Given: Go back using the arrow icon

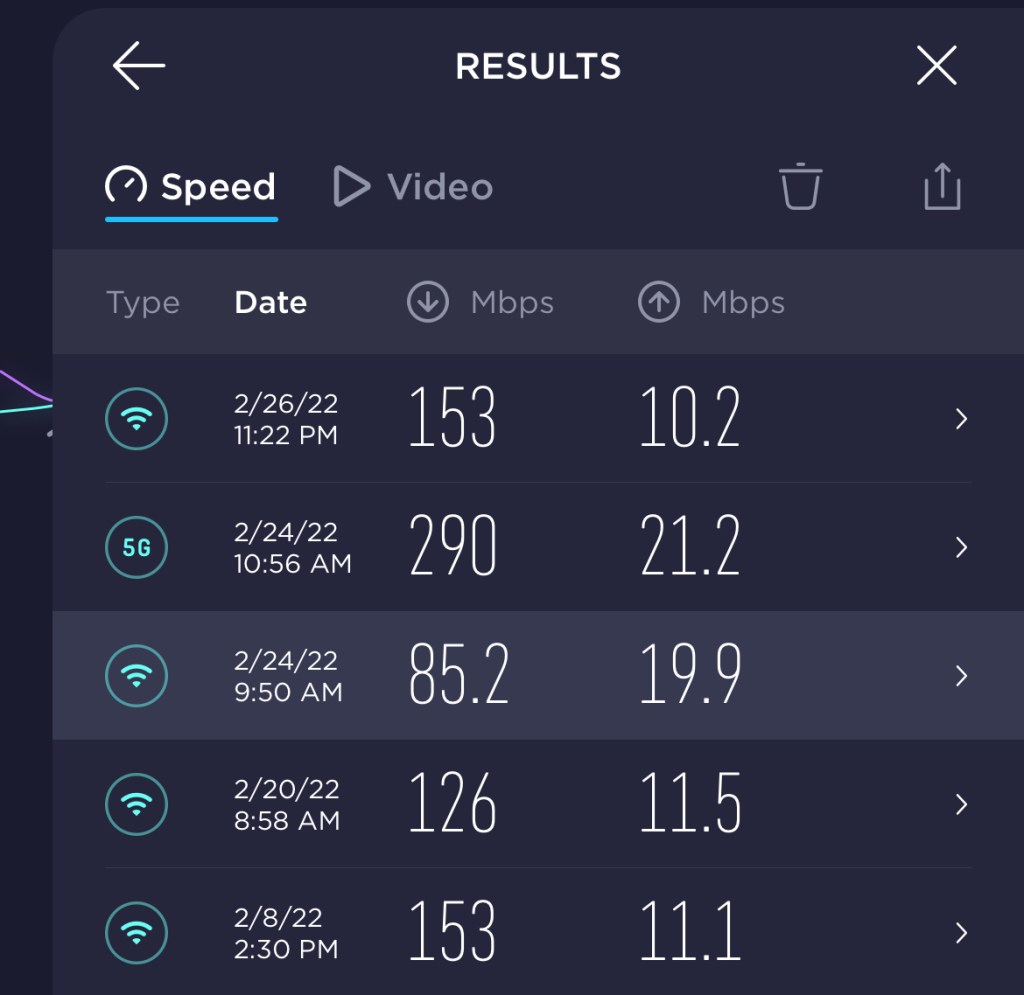Looking at the screenshot, I should [138, 67].
